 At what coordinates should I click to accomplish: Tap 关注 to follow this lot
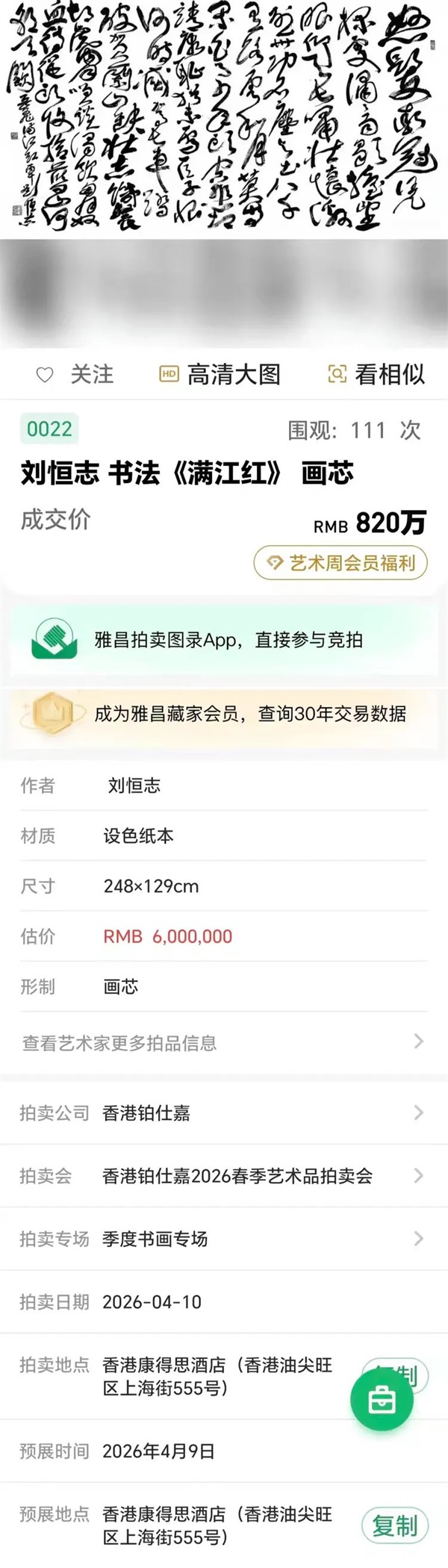(75, 374)
